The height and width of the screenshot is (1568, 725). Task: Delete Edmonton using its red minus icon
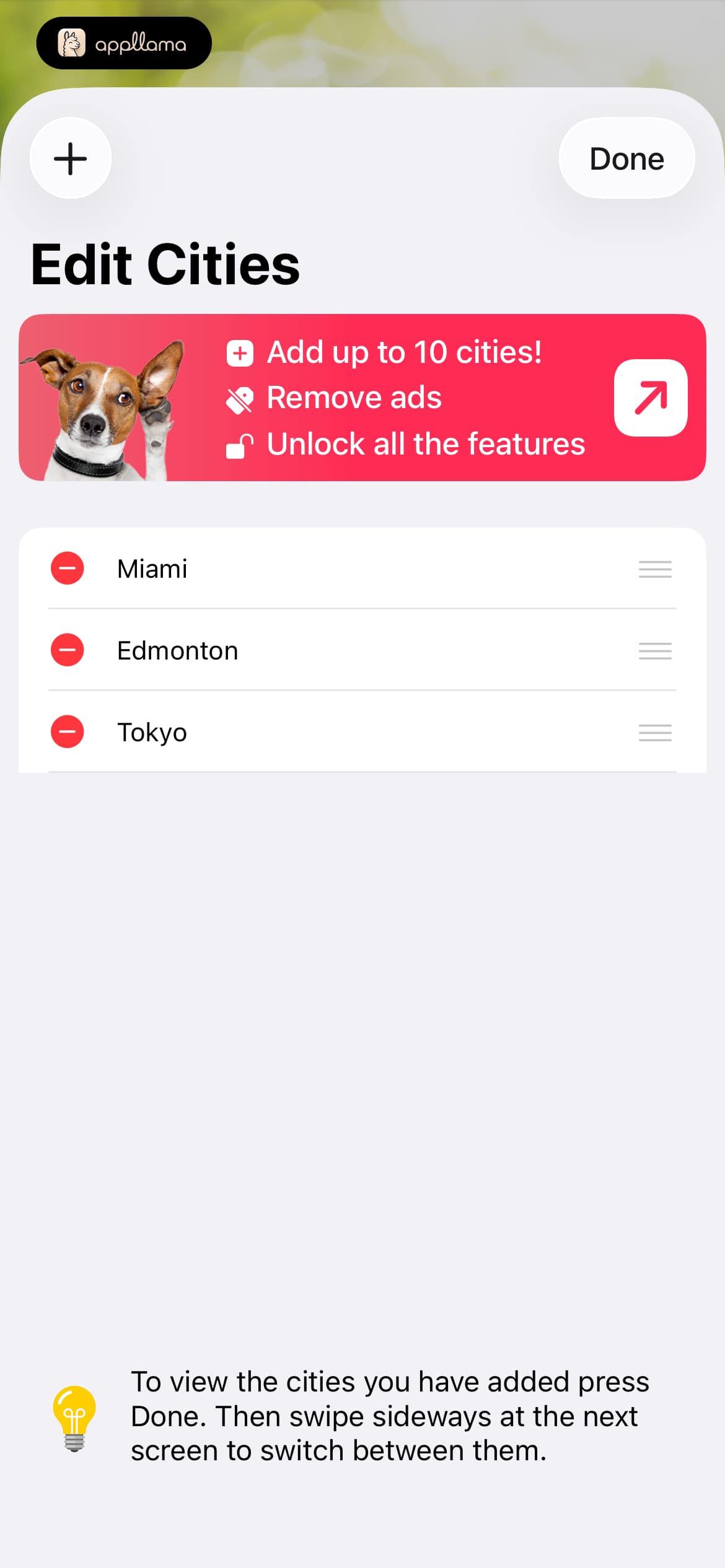(x=67, y=650)
